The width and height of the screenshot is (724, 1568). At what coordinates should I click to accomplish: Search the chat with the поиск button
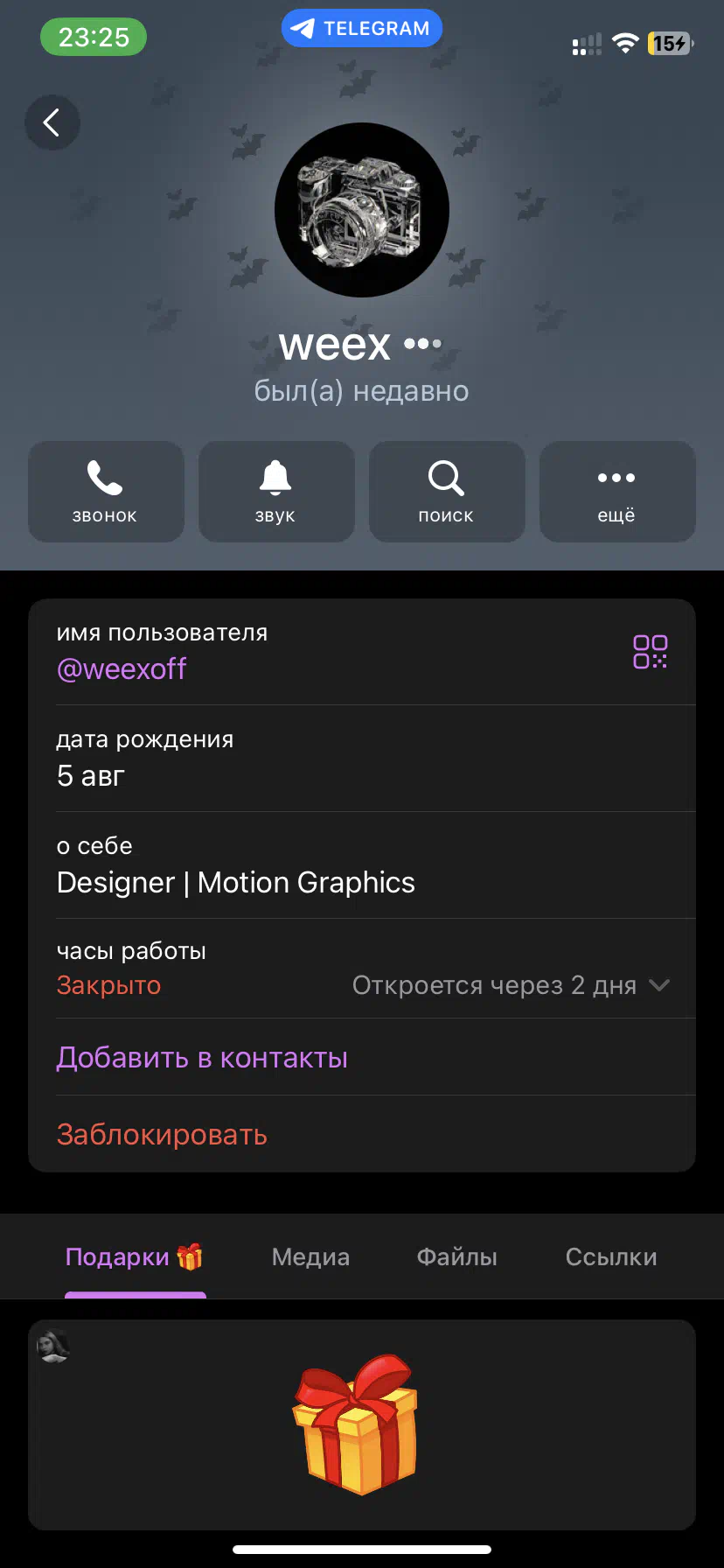pyautogui.click(x=447, y=492)
